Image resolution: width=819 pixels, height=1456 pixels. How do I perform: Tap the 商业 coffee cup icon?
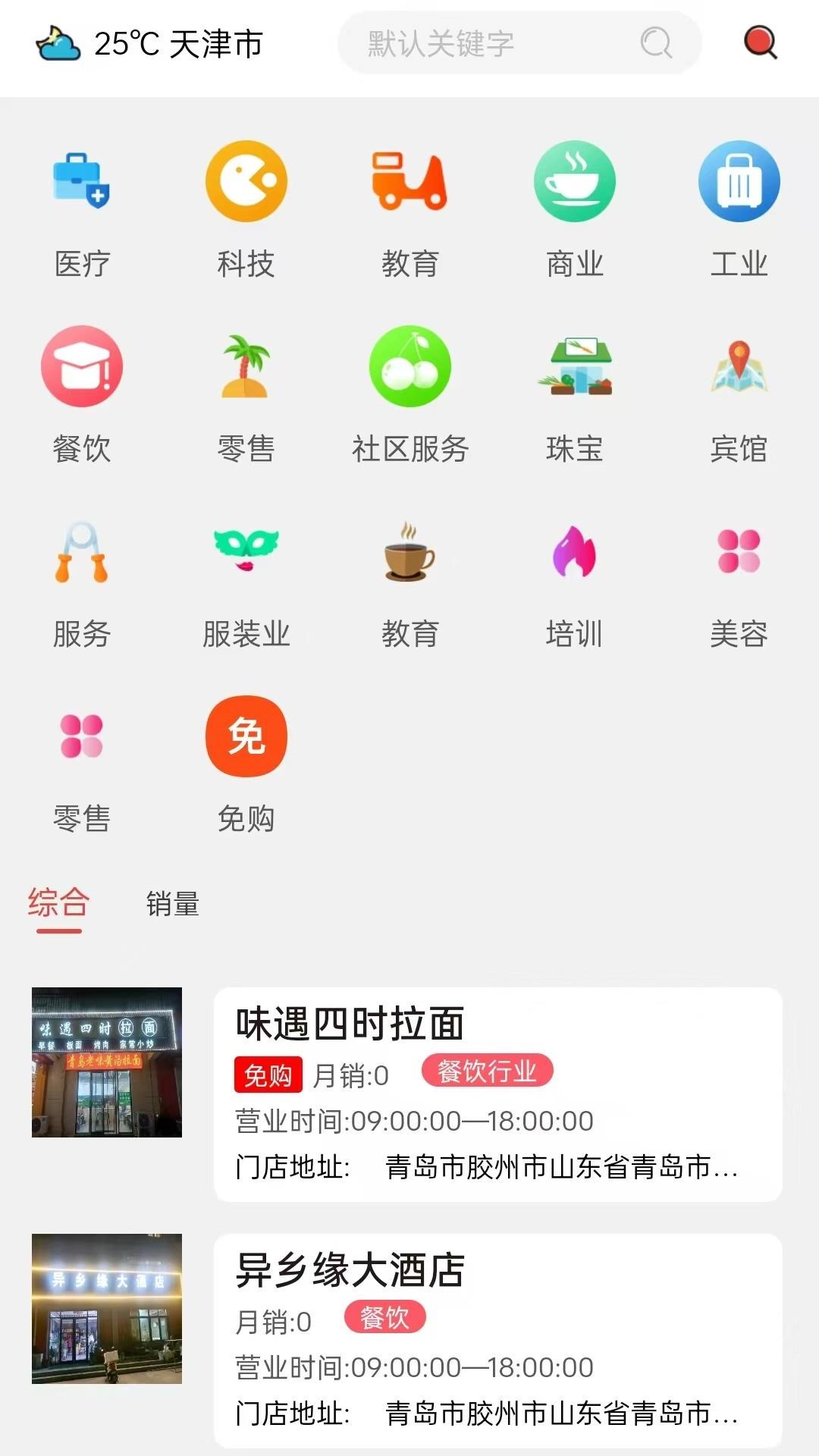(x=574, y=182)
